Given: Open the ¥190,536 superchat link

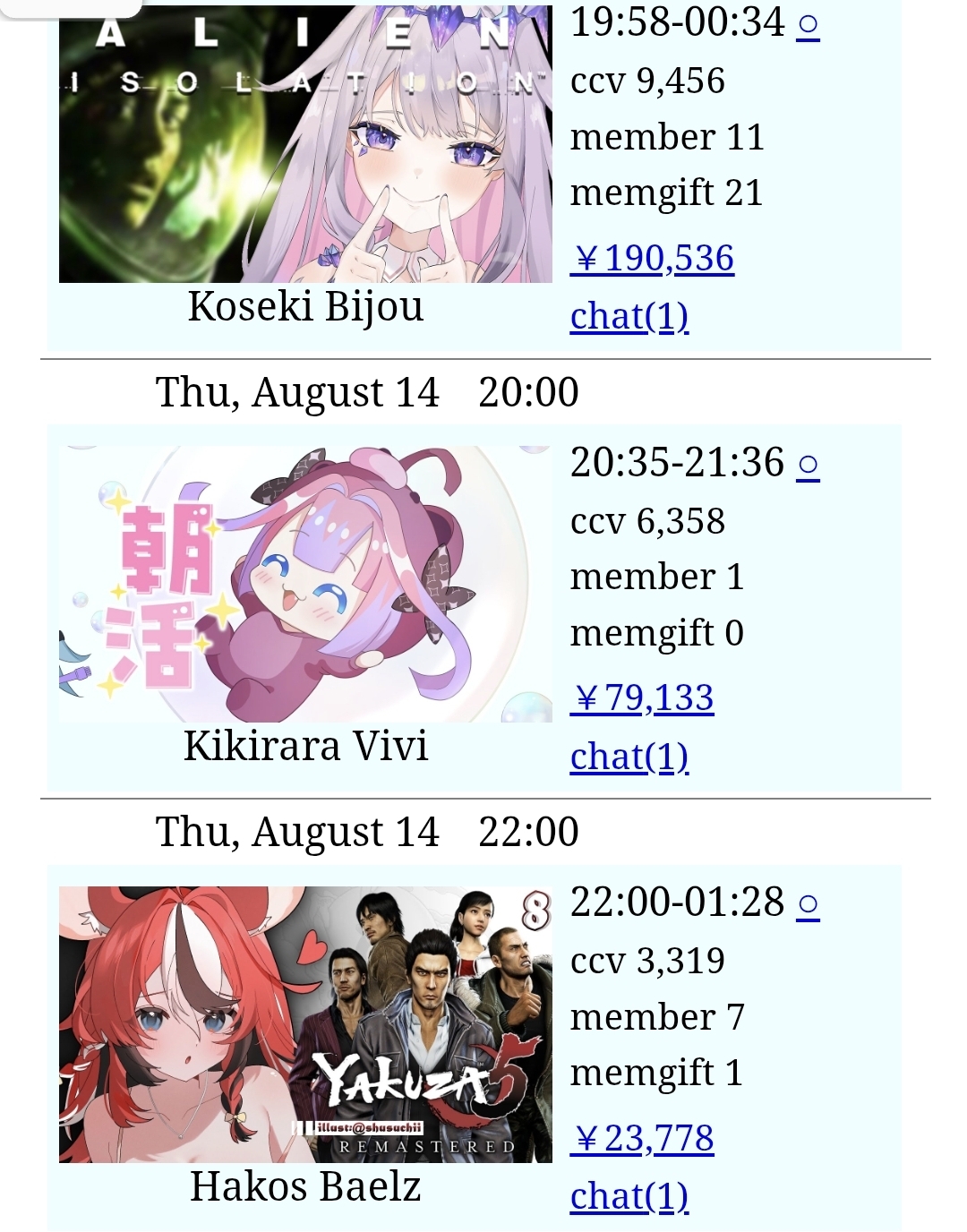Looking at the screenshot, I should (x=653, y=259).
